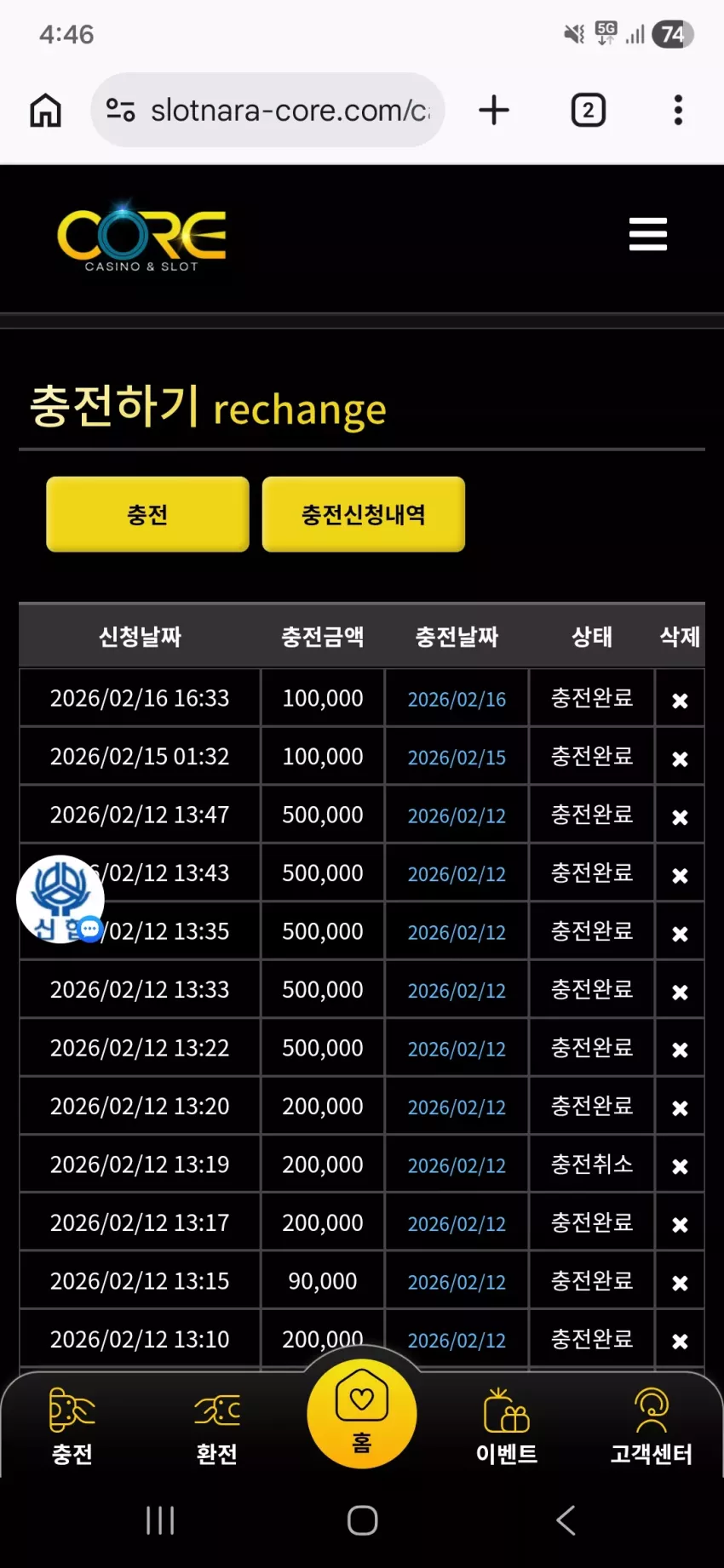Remove the 2026/02/12 13:47 entry

[680, 817]
